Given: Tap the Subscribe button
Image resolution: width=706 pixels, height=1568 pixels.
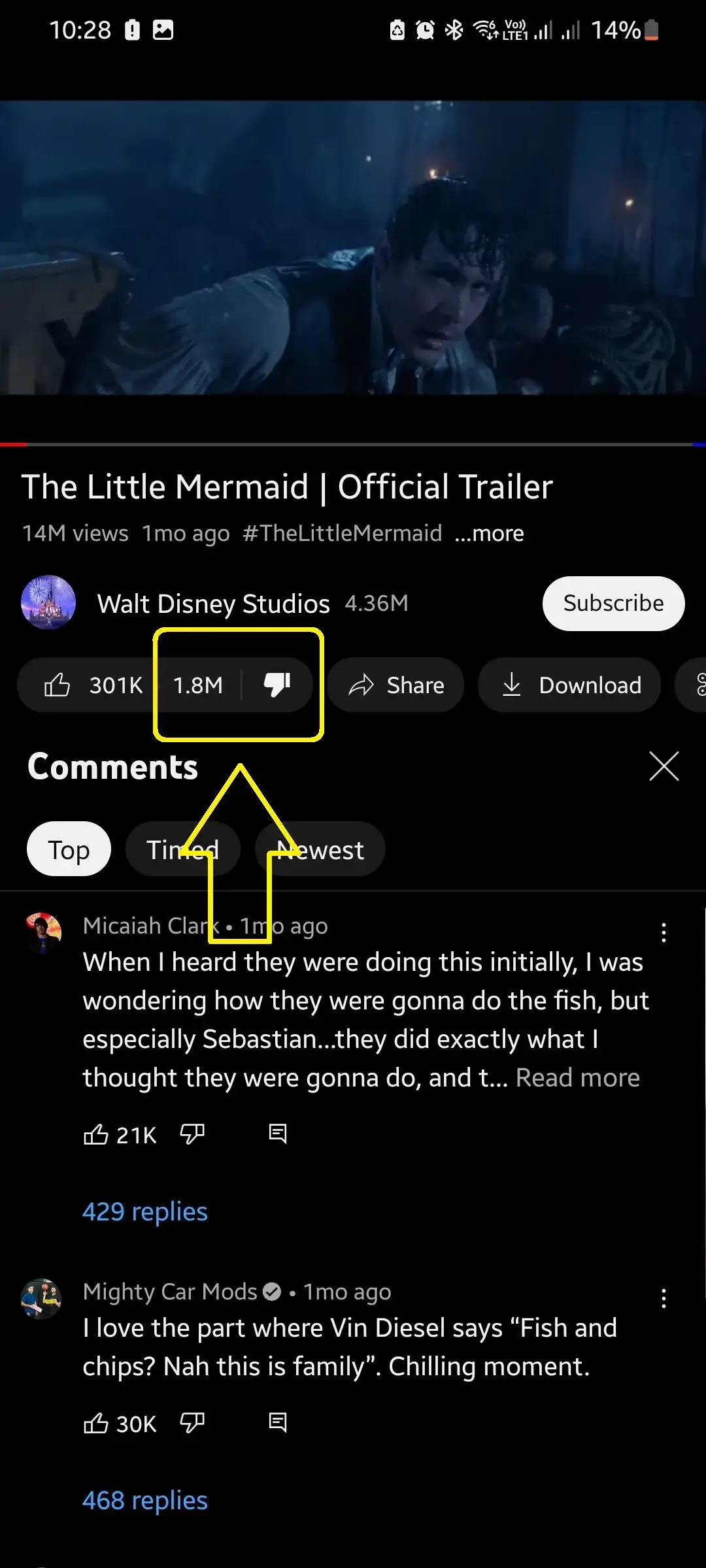Looking at the screenshot, I should point(613,603).
